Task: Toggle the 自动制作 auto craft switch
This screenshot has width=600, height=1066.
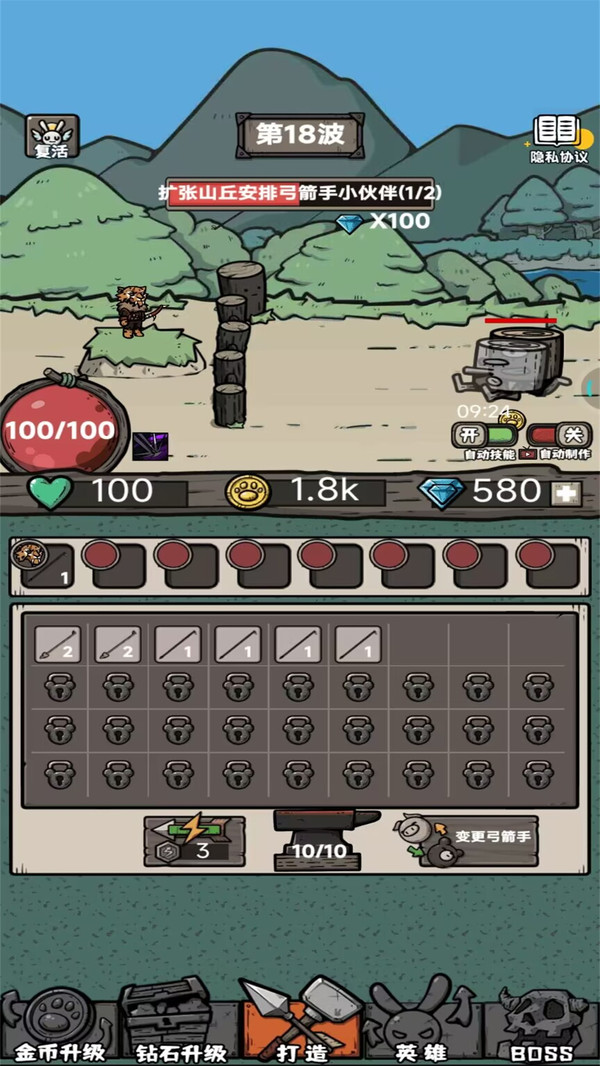Action: [x=559, y=434]
